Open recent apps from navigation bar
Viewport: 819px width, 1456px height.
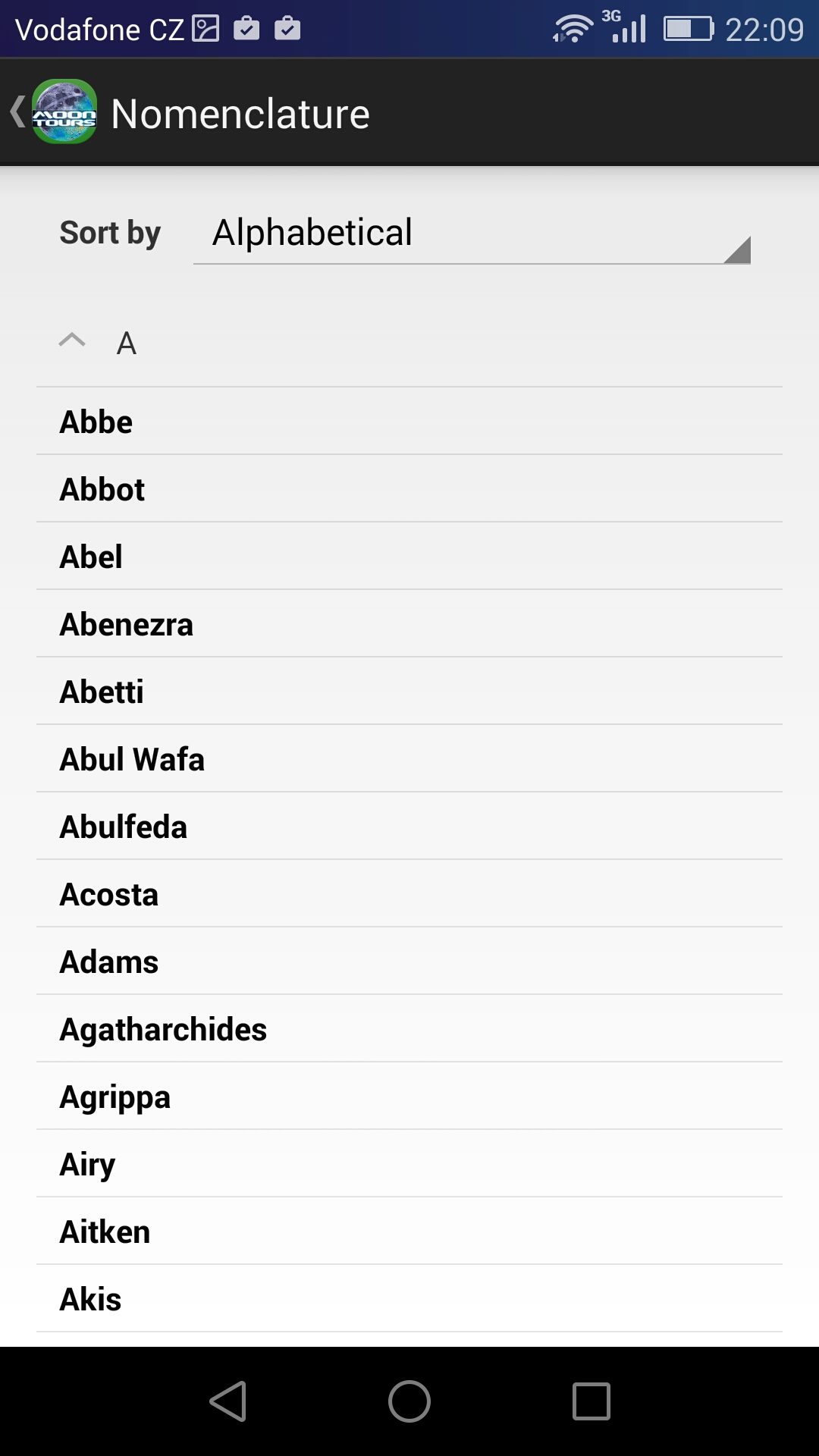(x=591, y=1401)
